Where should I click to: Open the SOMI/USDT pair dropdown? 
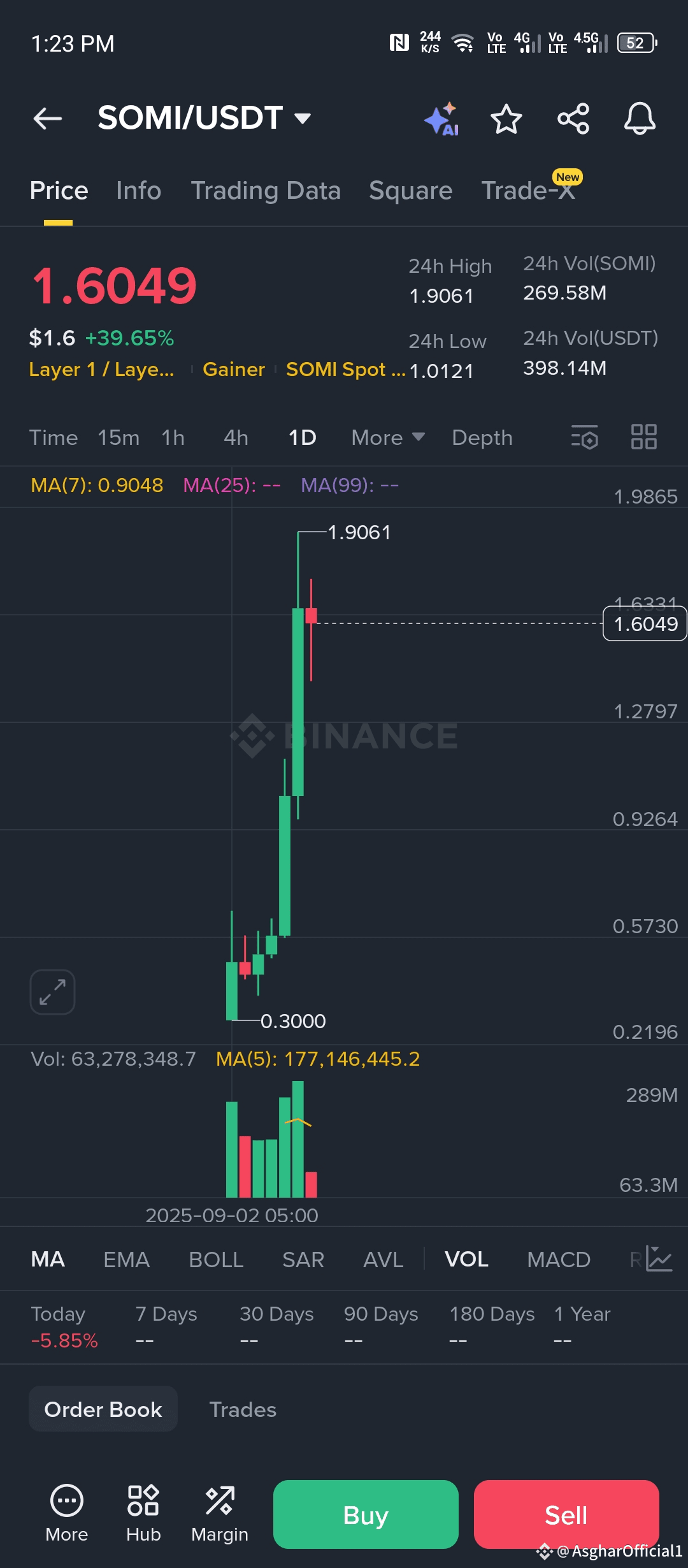coord(204,118)
